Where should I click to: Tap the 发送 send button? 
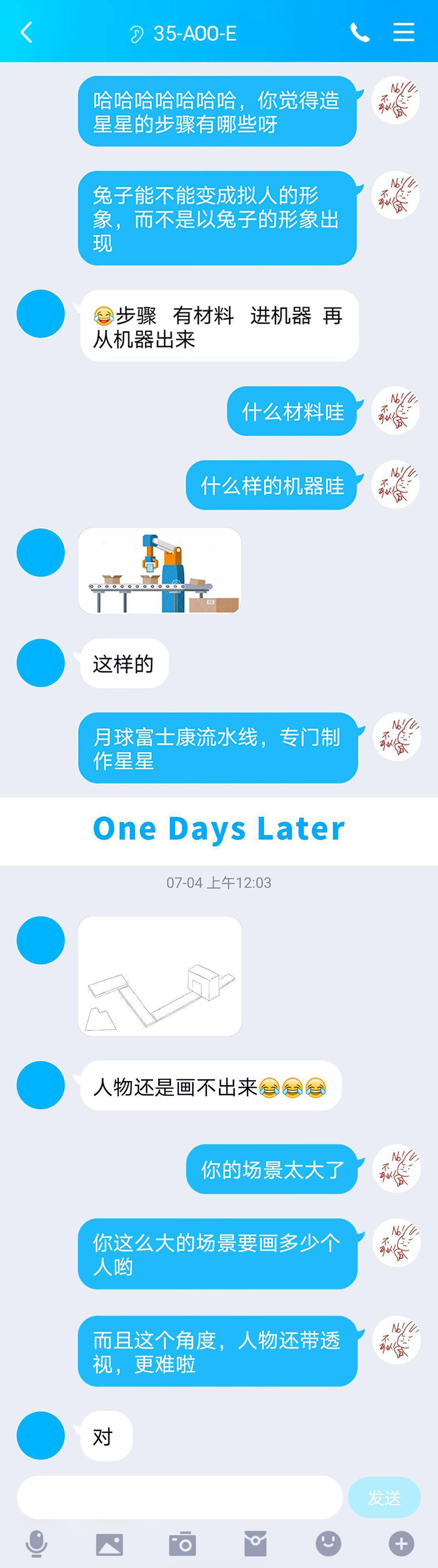tap(384, 1498)
